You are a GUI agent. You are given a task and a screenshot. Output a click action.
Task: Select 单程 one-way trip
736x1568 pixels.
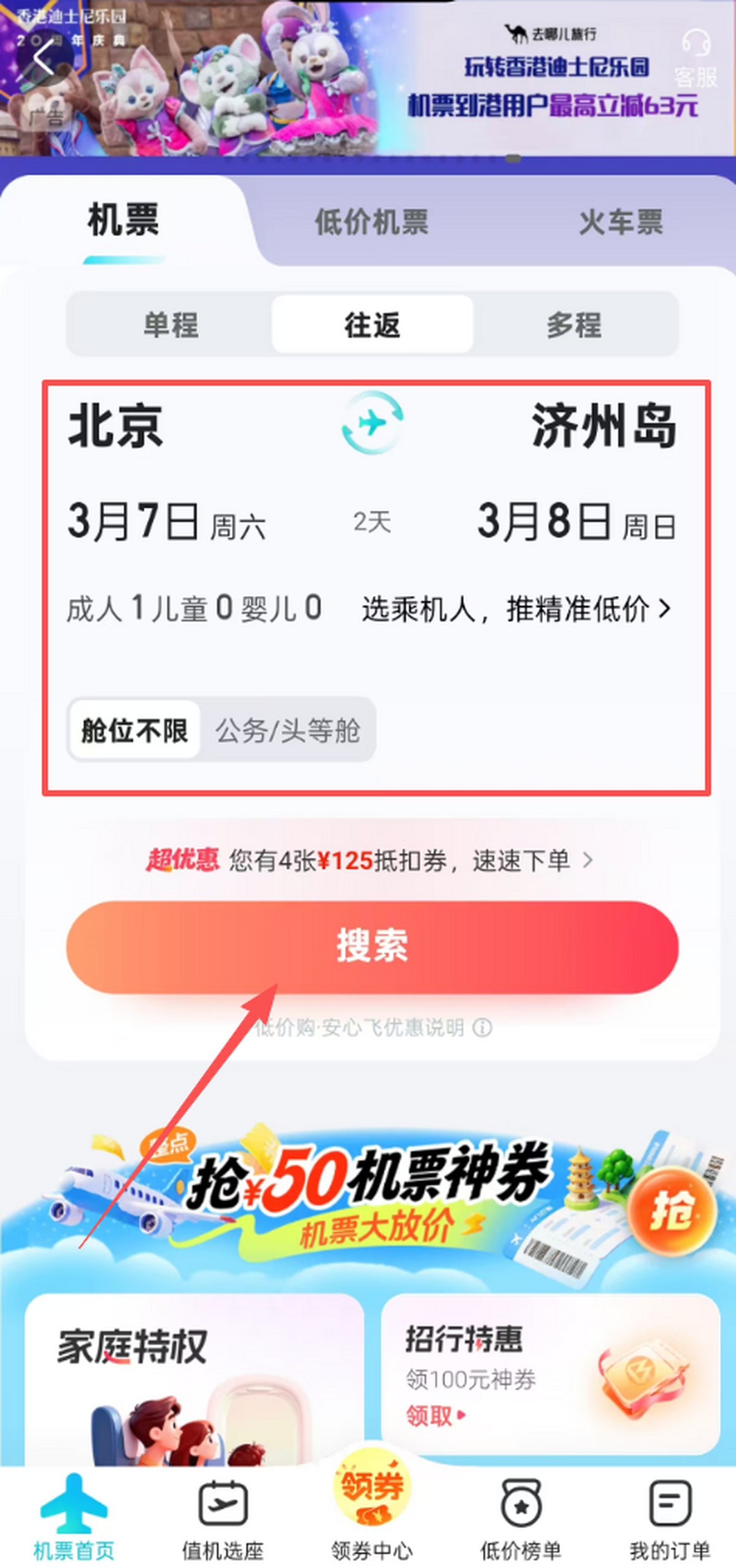pos(171,324)
